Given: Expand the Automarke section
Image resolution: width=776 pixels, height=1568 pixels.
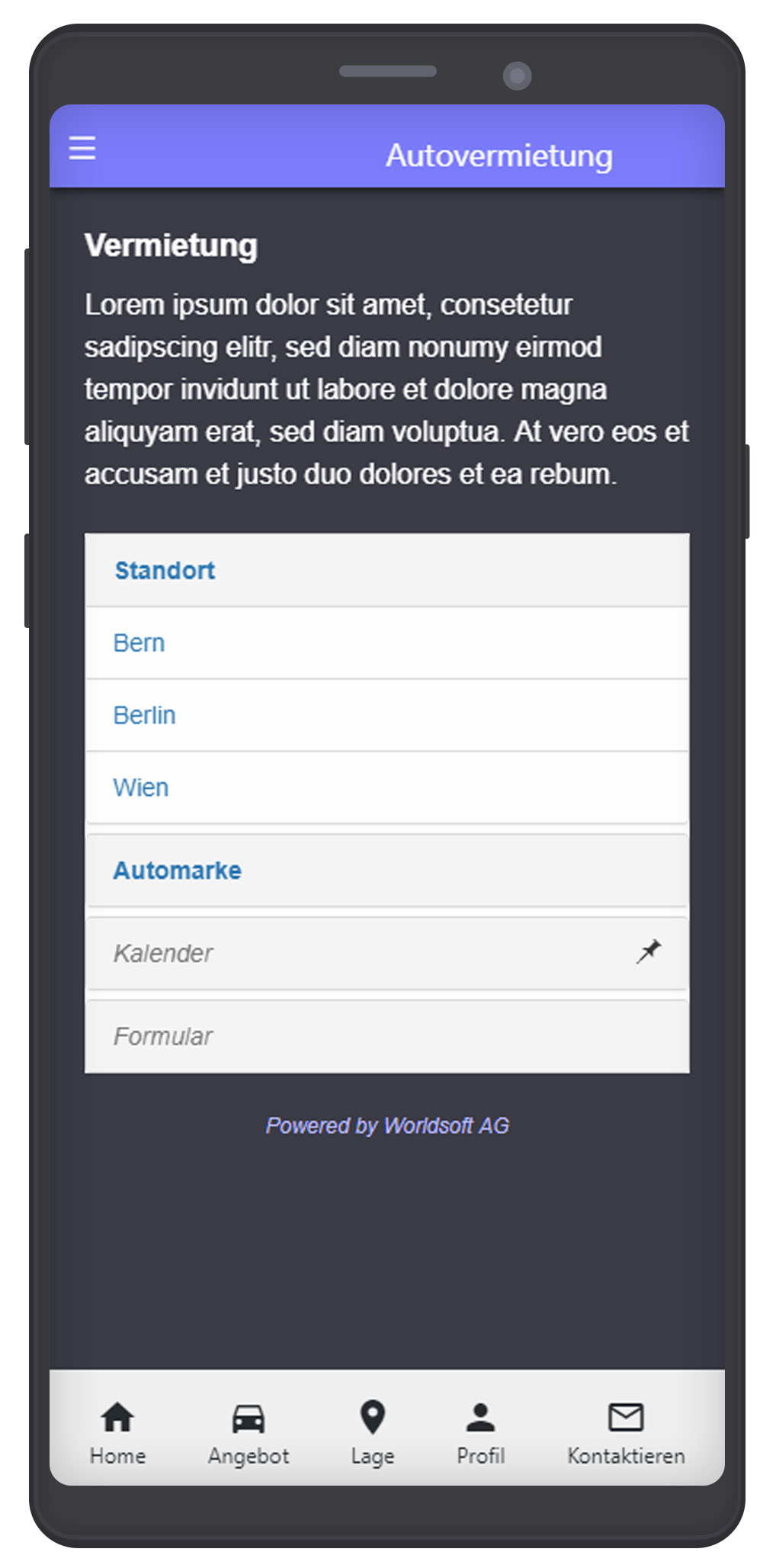Looking at the screenshot, I should pyautogui.click(x=177, y=871).
